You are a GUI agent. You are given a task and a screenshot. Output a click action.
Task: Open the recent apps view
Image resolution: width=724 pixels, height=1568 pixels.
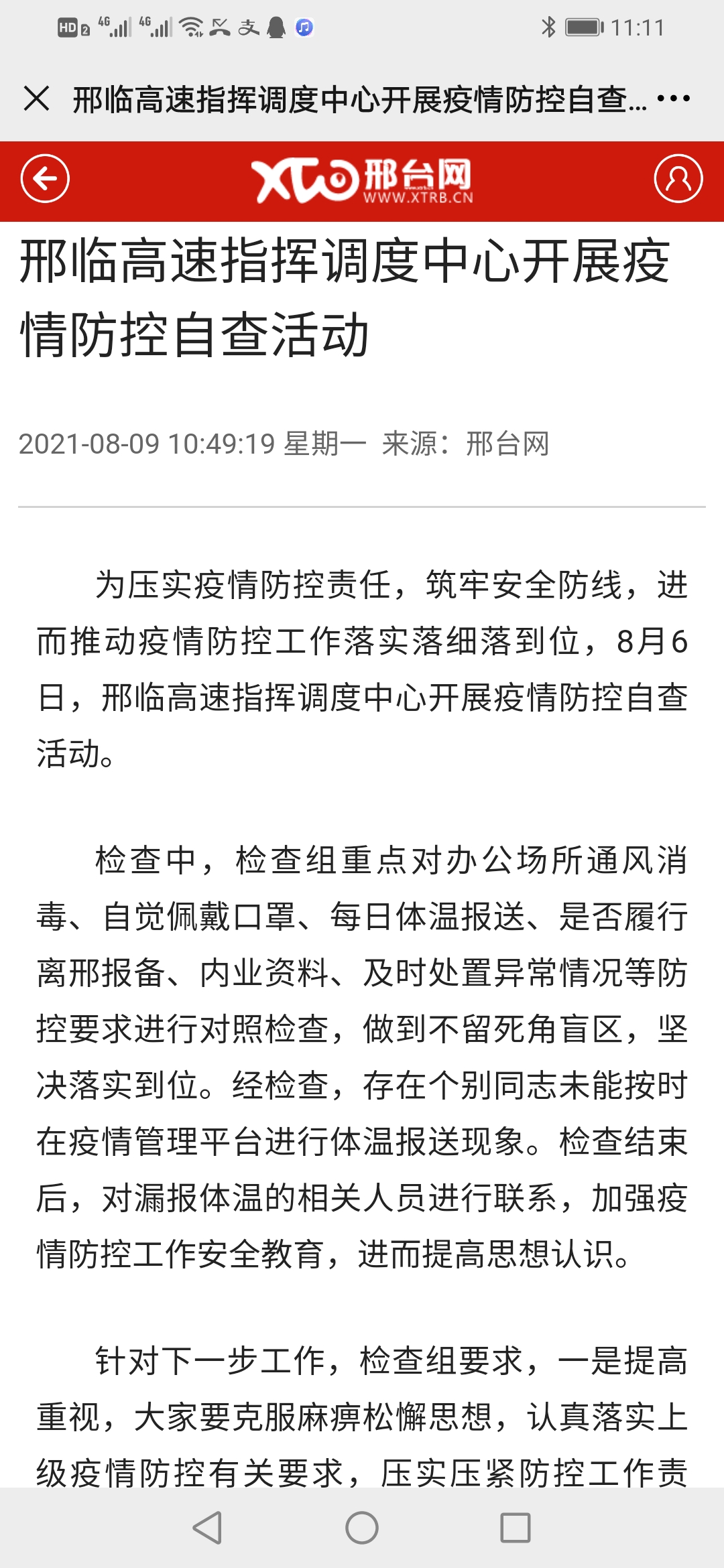pos(516,1528)
